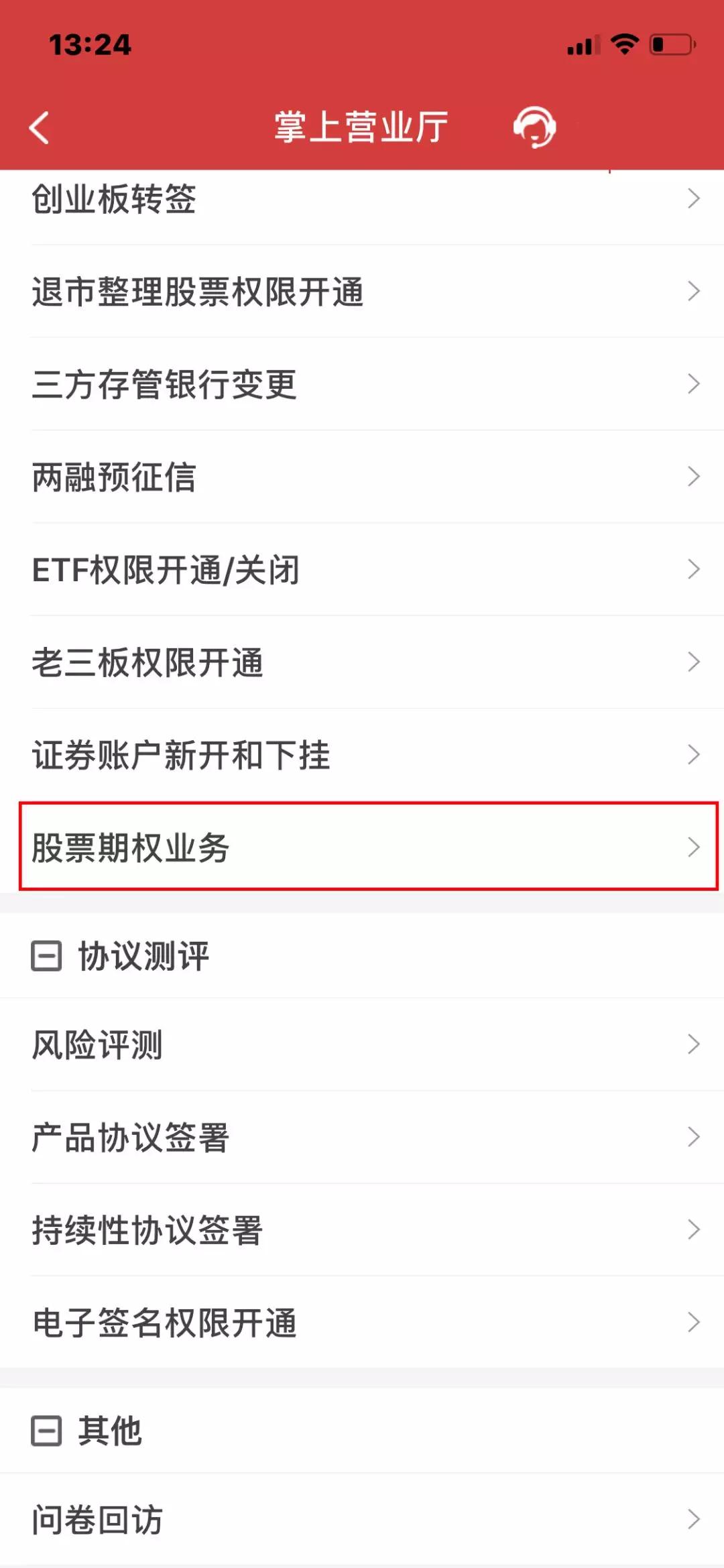The height and width of the screenshot is (1568, 724).
Task: Open 三方存管银行变更
Action: click(362, 384)
